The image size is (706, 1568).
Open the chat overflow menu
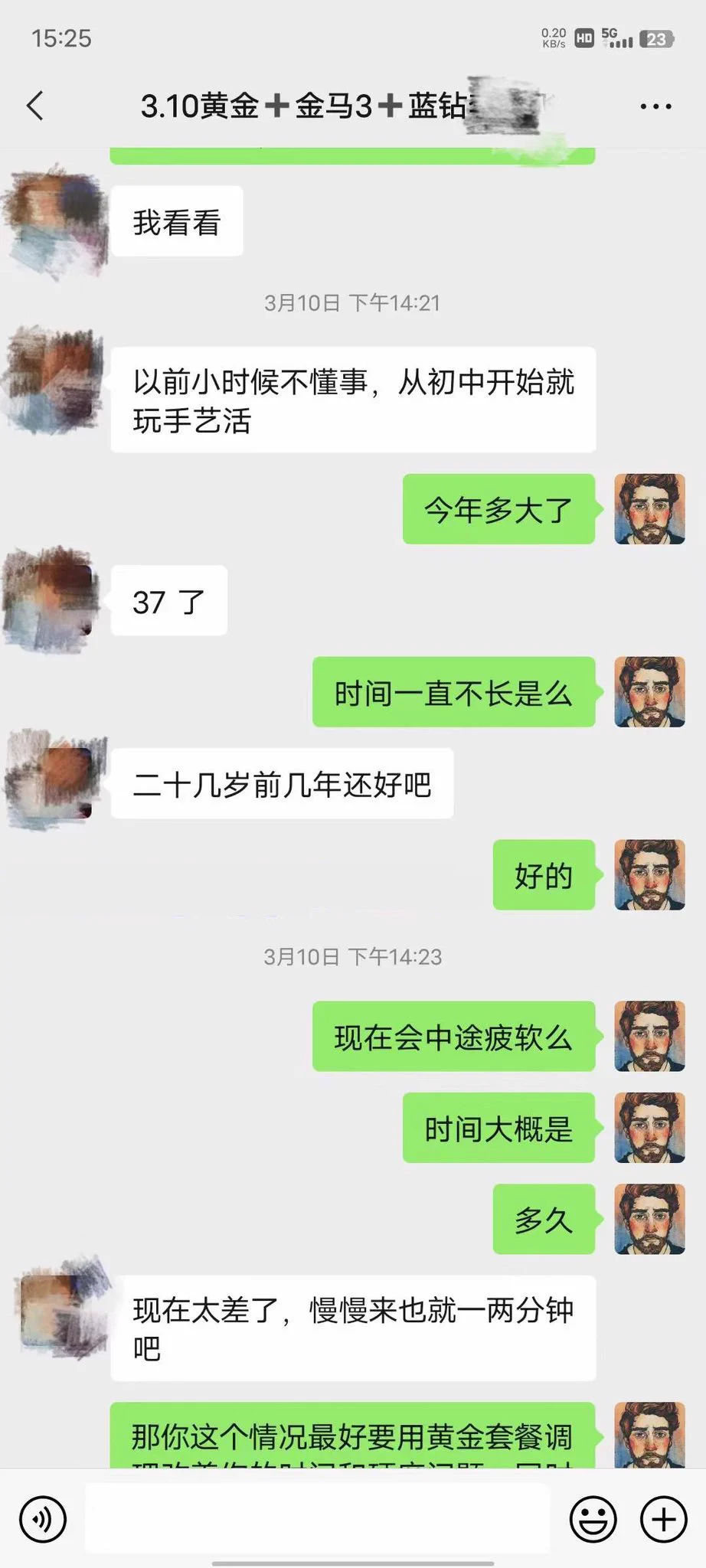[655, 106]
